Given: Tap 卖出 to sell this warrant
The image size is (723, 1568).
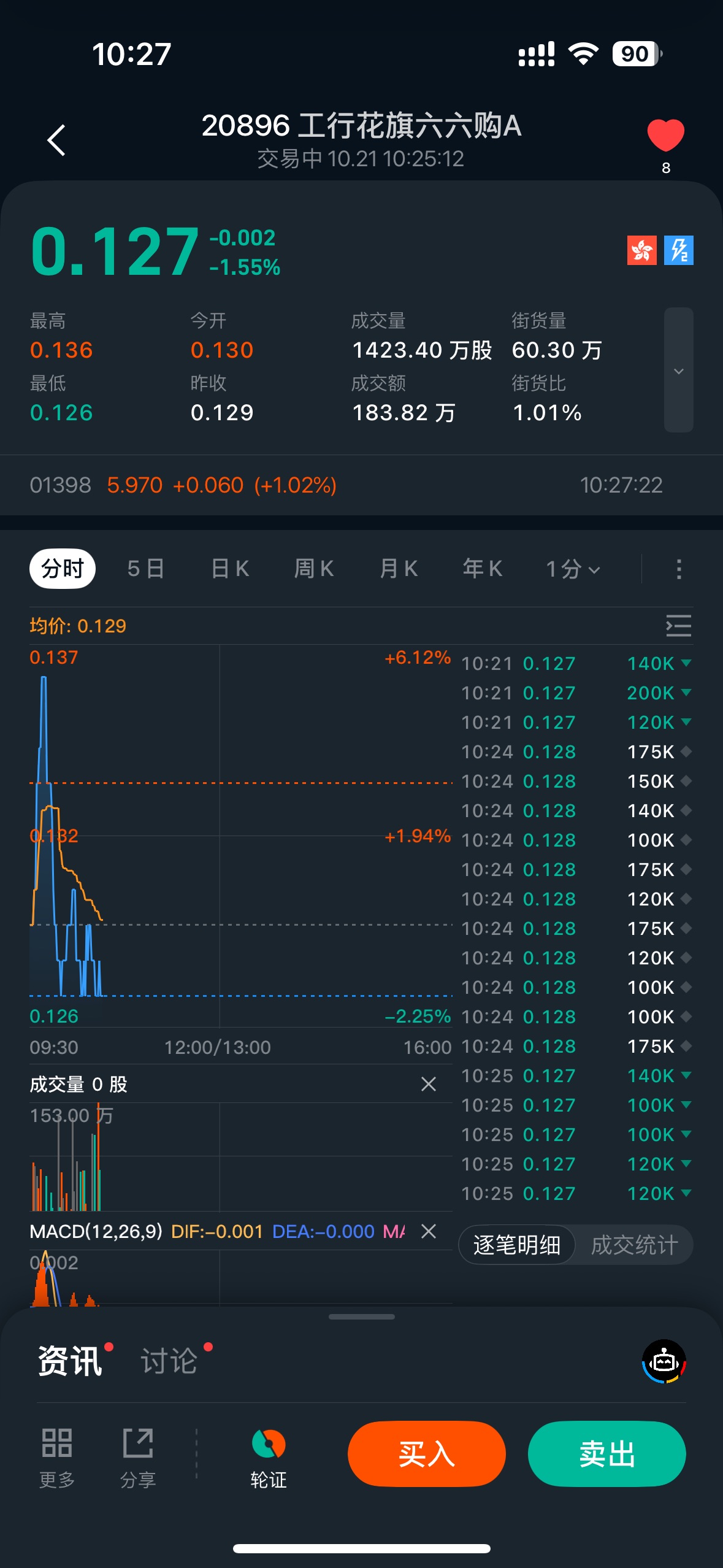Looking at the screenshot, I should pyautogui.click(x=606, y=1454).
